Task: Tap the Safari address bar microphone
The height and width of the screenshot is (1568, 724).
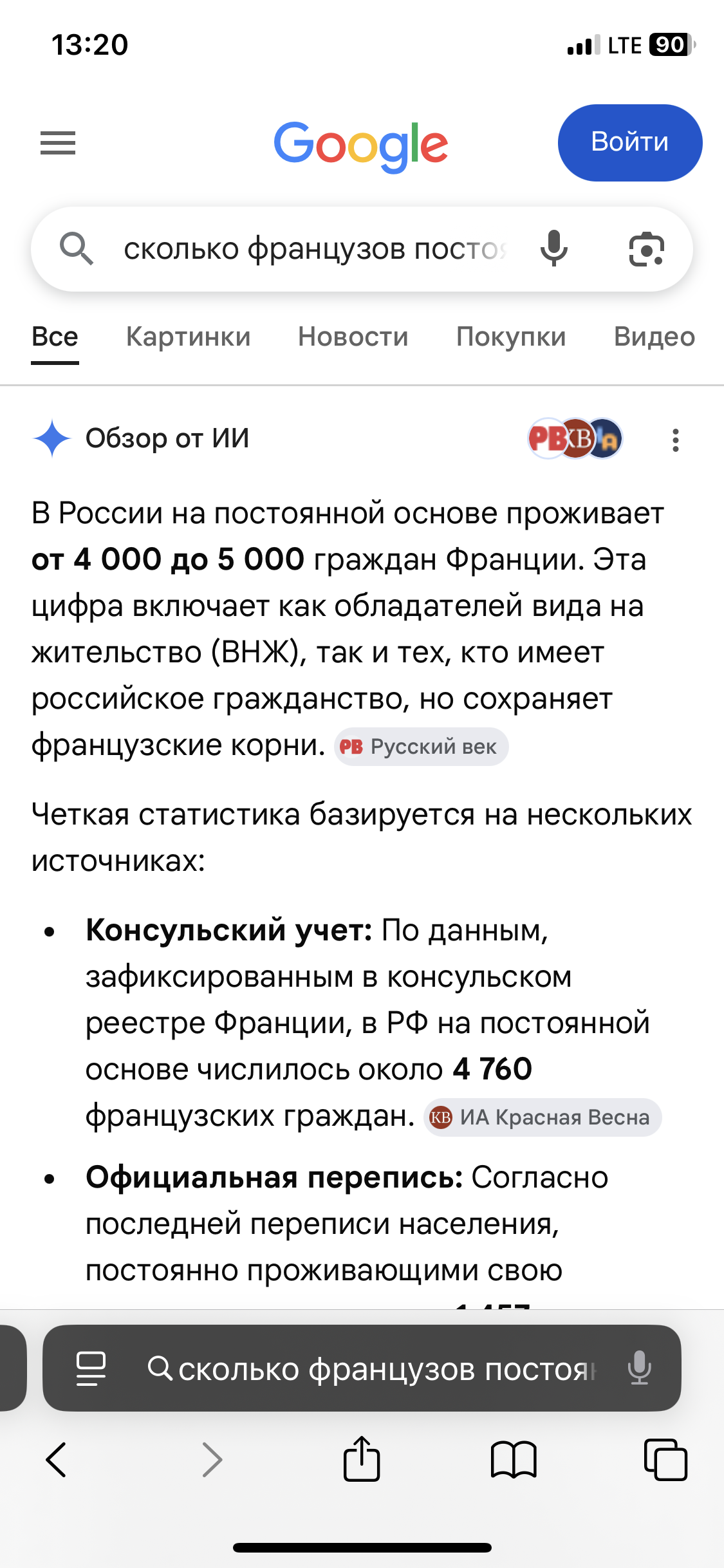Action: [639, 1368]
